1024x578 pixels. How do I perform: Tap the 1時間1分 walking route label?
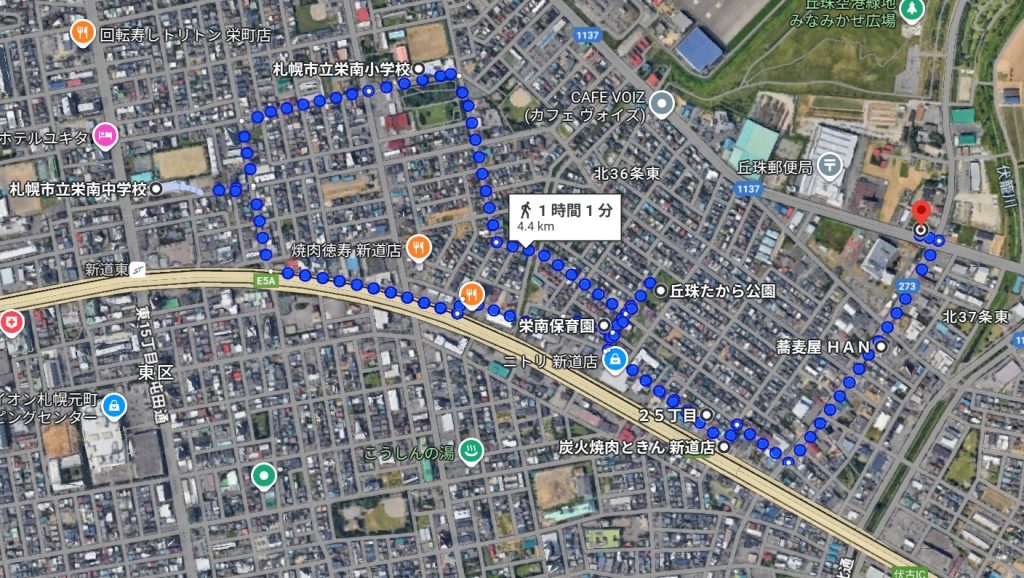click(x=564, y=216)
